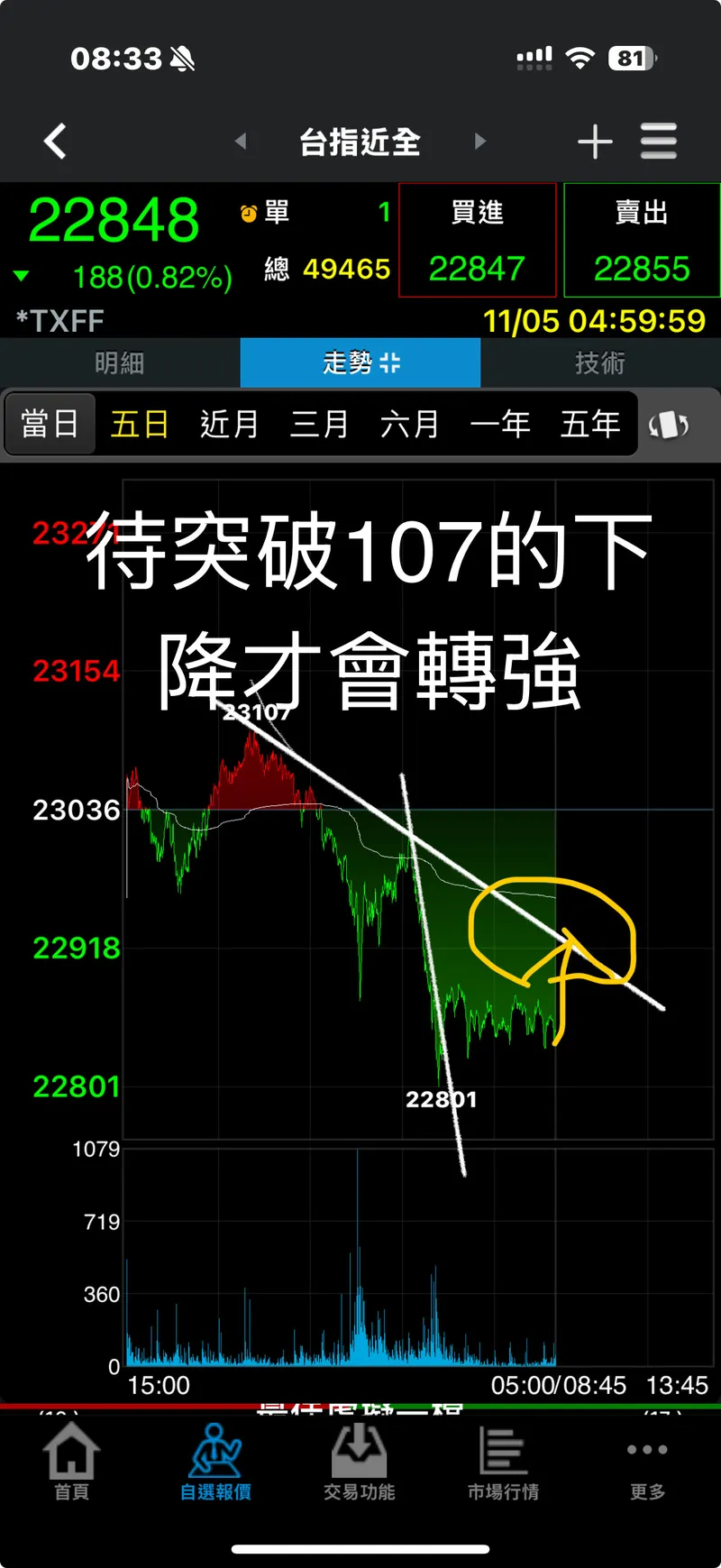This screenshot has height=1568, width=721.
Task: Go to the 首頁 home tab
Action: (x=71, y=1463)
